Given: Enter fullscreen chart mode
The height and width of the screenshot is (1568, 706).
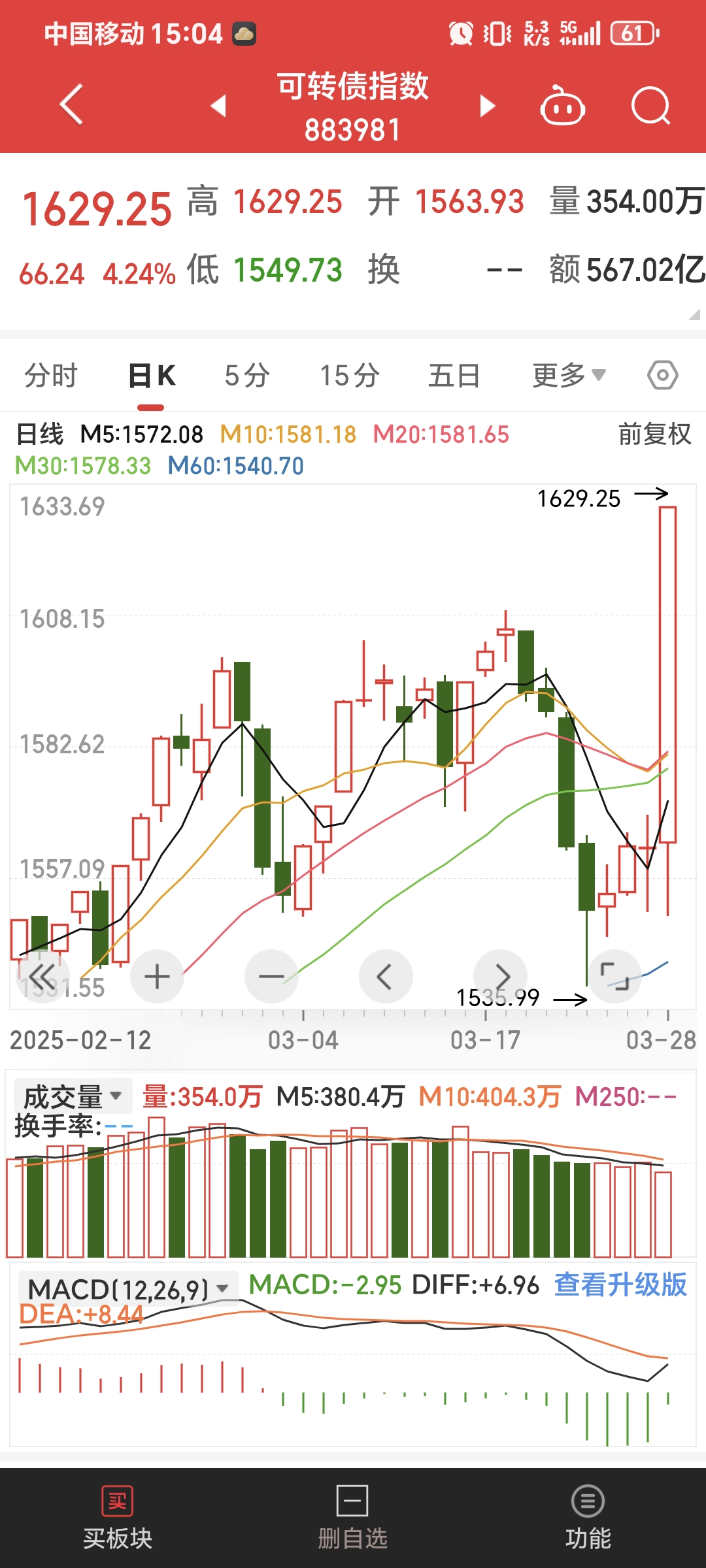Looking at the screenshot, I should pyautogui.click(x=614, y=977).
